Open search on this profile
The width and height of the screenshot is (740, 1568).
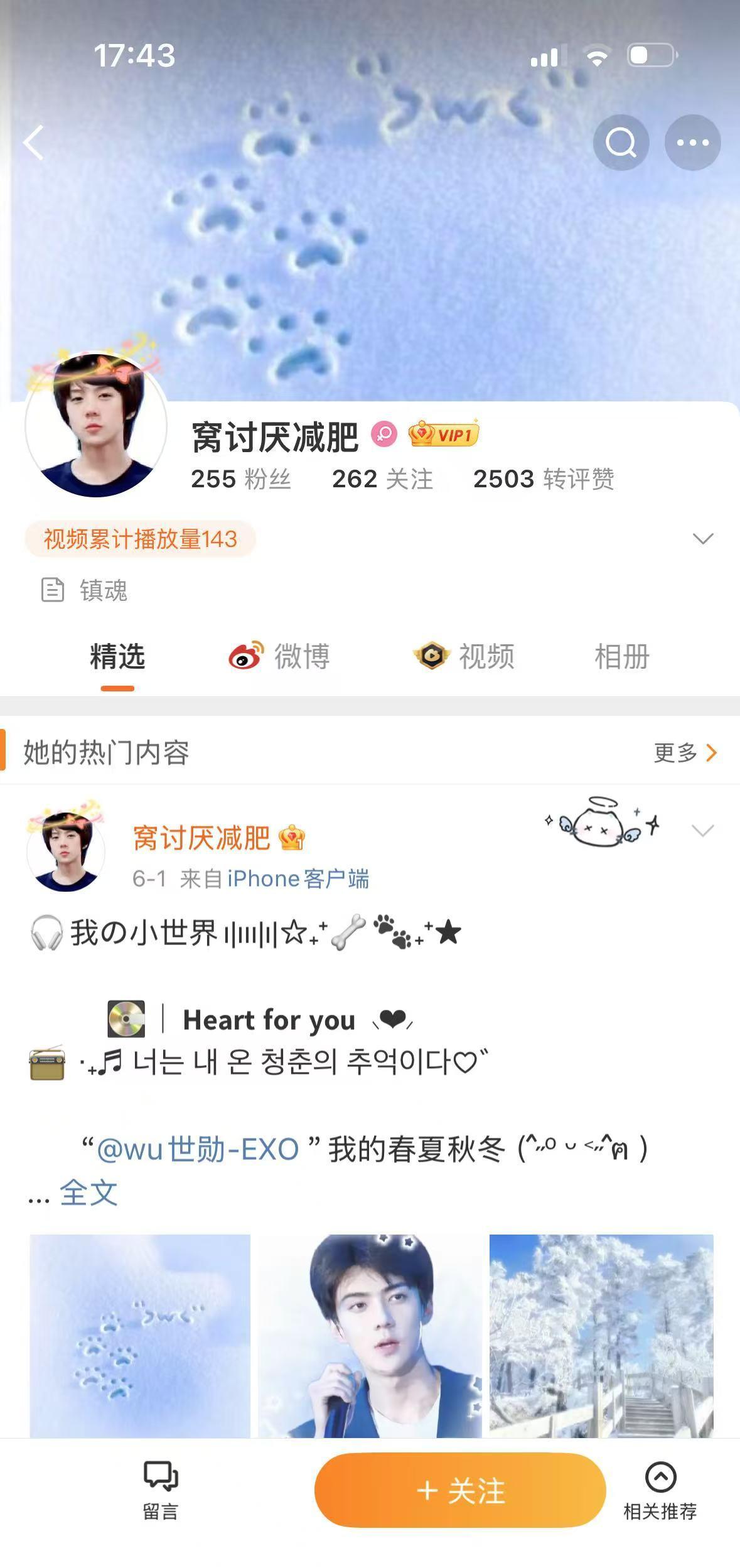point(621,143)
